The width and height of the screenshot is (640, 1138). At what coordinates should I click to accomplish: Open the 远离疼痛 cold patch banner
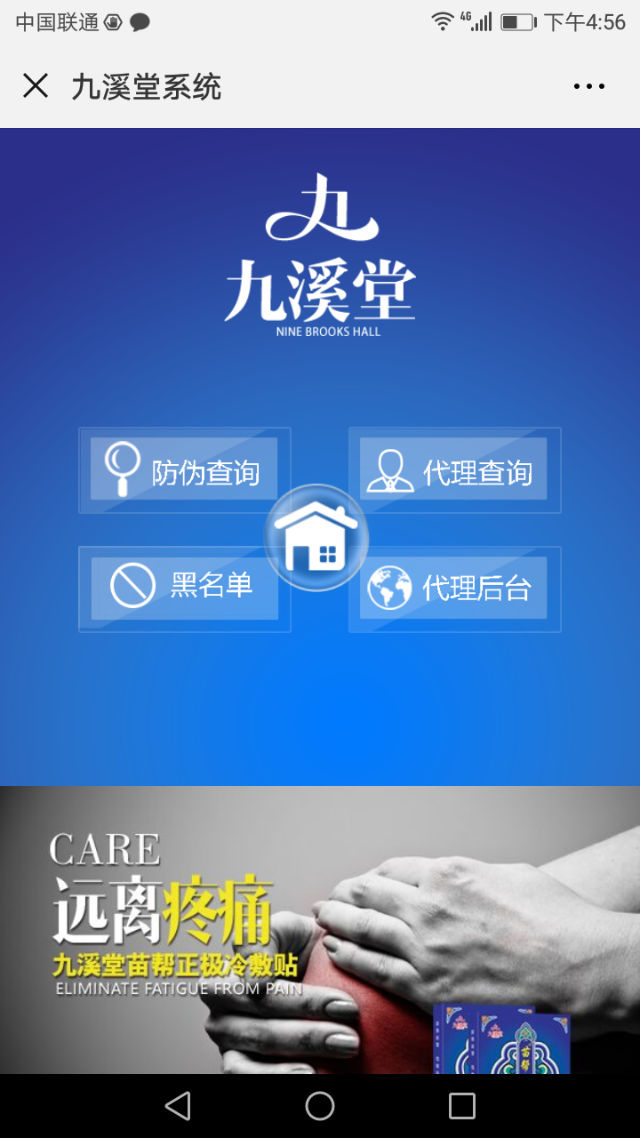[320, 930]
